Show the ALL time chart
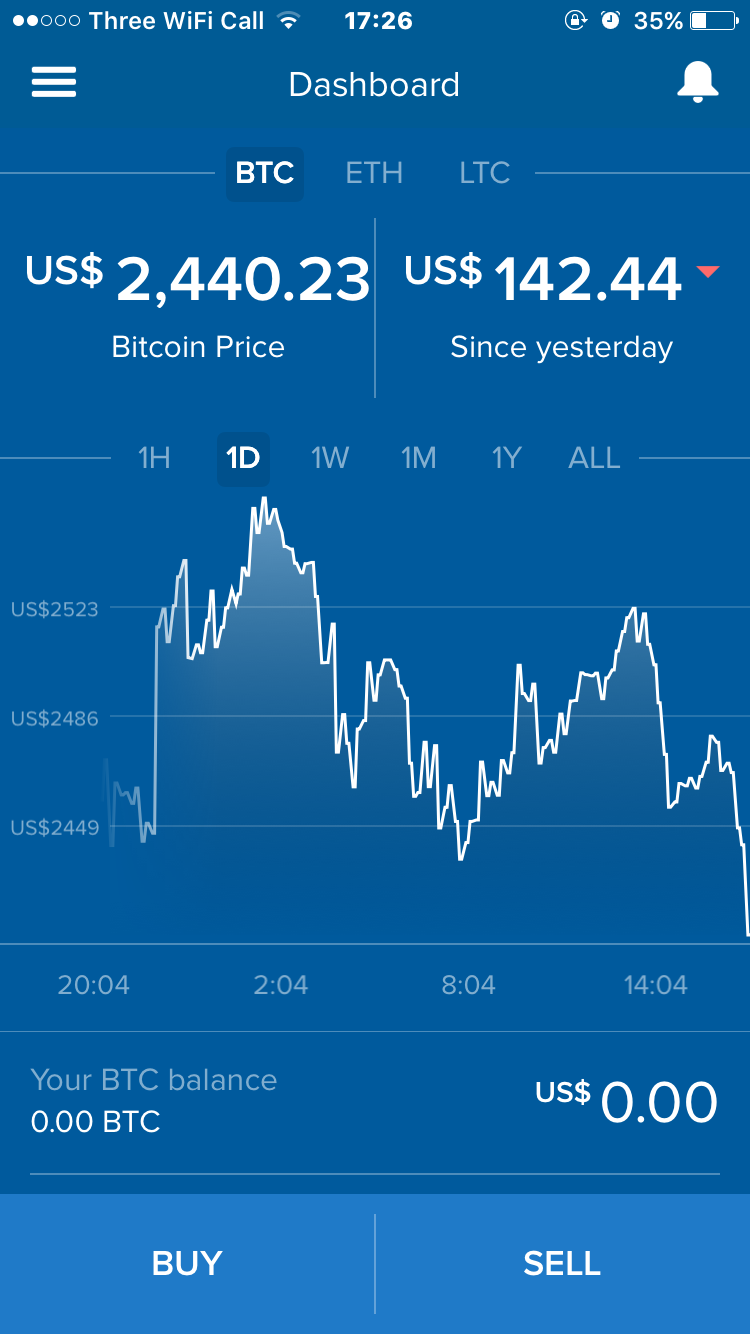The height and width of the screenshot is (1334, 750). (x=595, y=458)
